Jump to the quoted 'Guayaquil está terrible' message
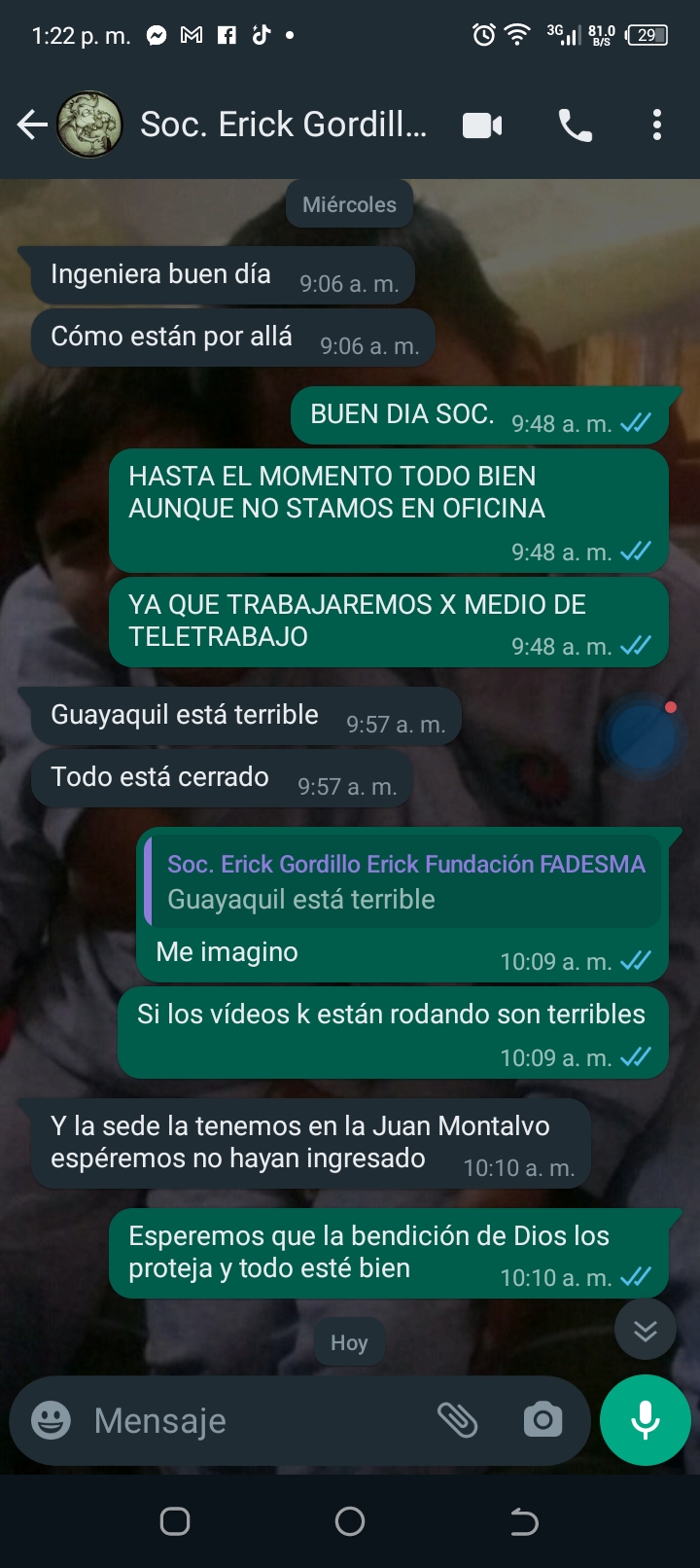 [x=403, y=881]
